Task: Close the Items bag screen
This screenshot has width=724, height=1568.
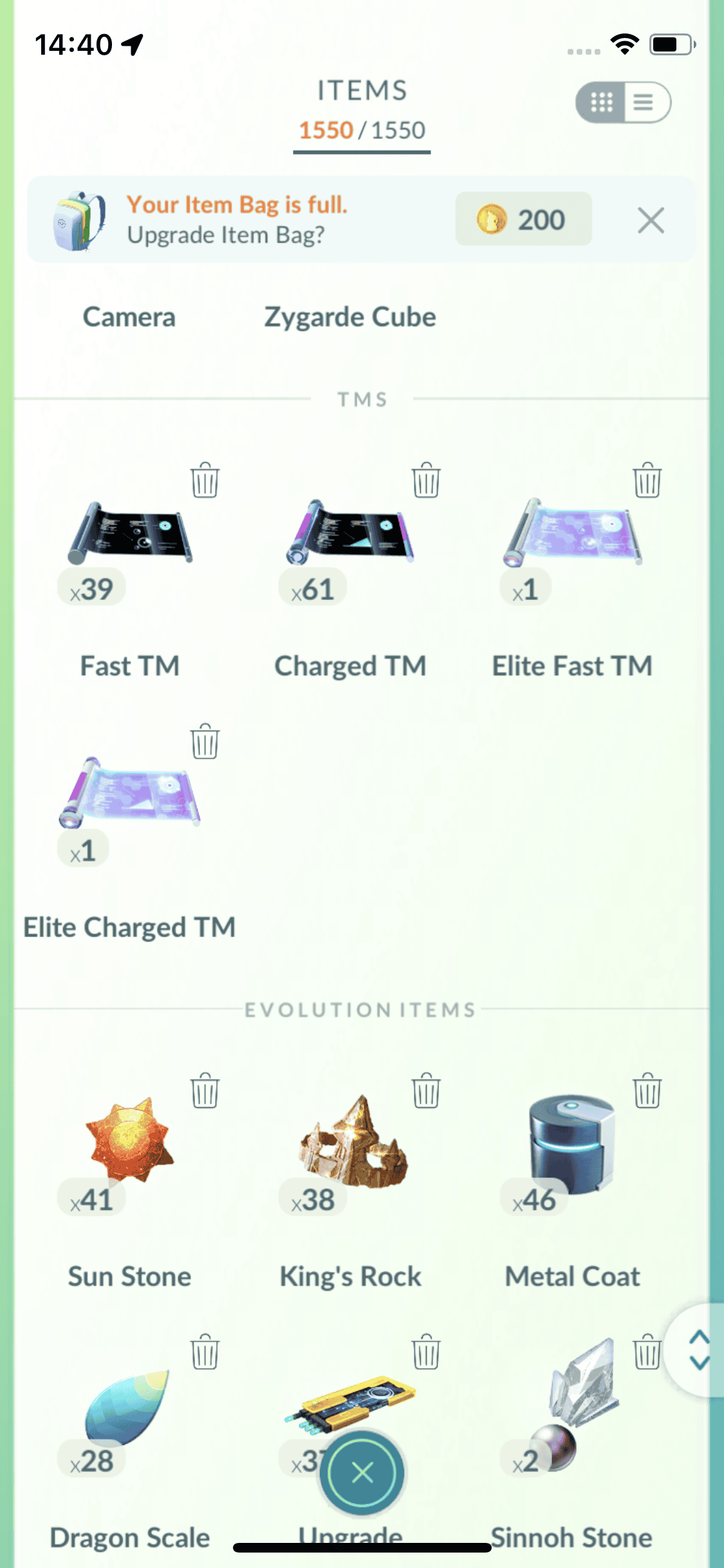Action: click(x=362, y=1472)
